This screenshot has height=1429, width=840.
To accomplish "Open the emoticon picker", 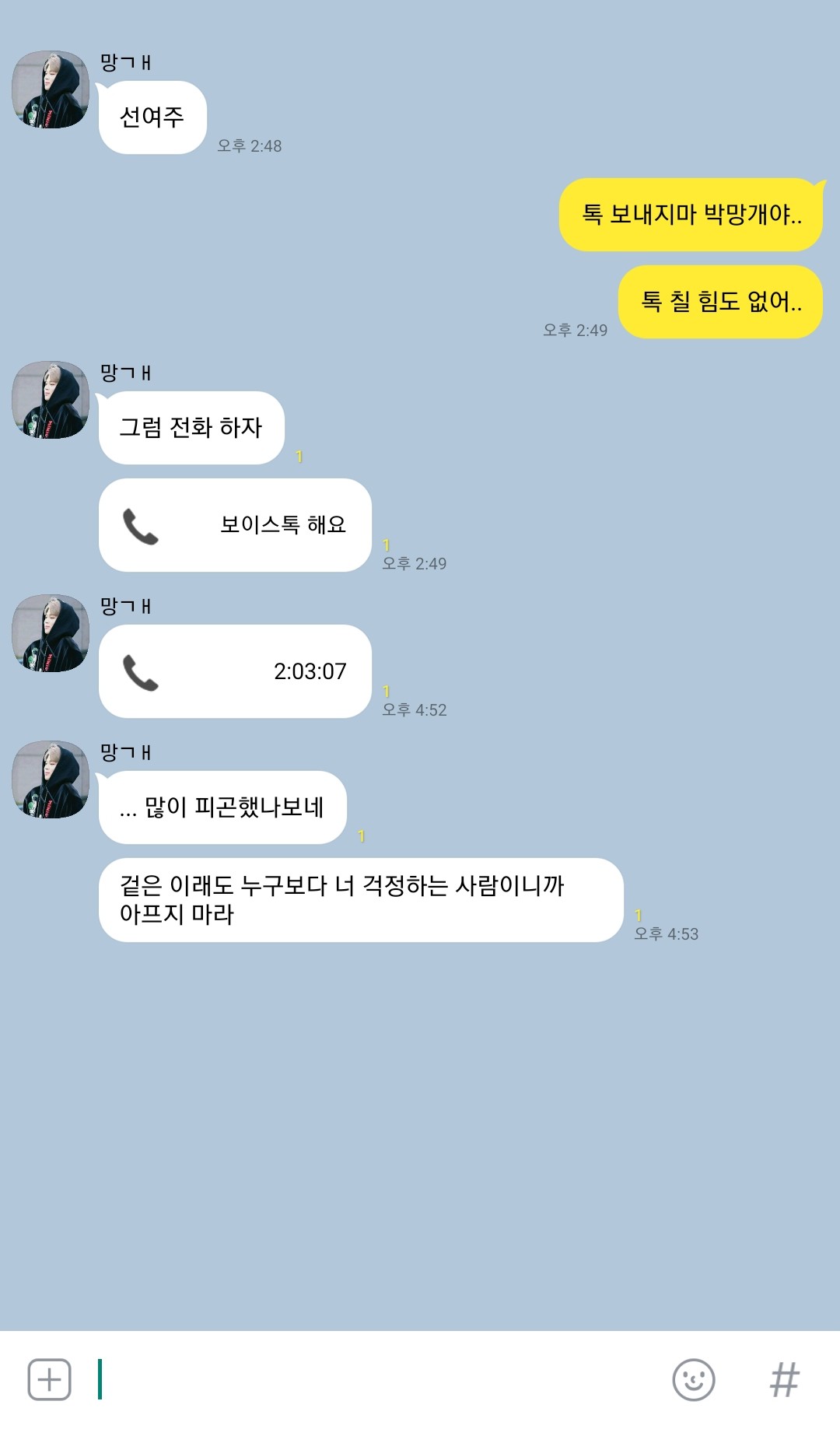I will tap(693, 1379).
